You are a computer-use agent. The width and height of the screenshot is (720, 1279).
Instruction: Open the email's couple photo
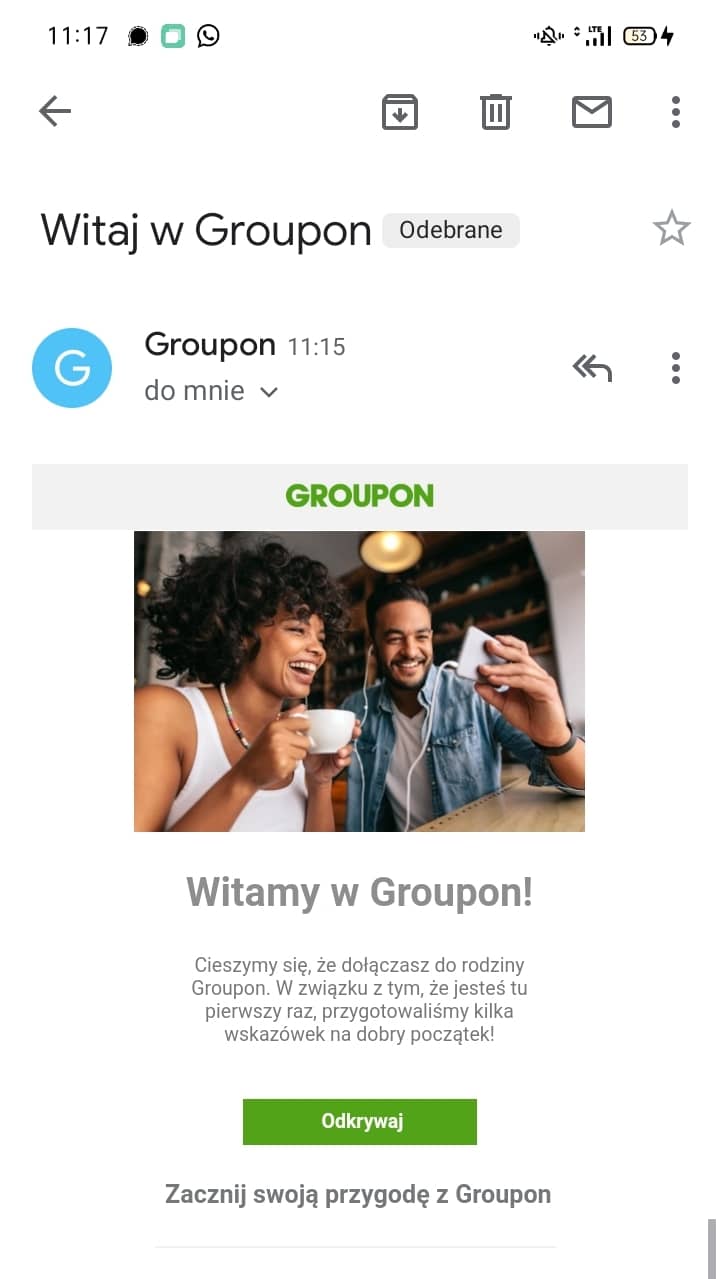[x=360, y=681]
